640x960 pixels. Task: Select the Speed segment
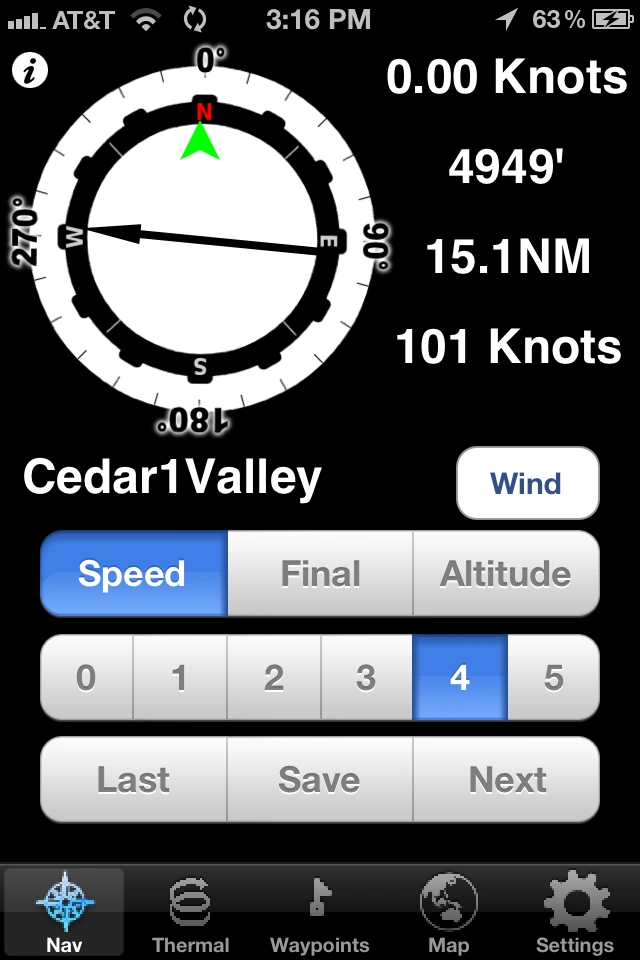click(133, 574)
